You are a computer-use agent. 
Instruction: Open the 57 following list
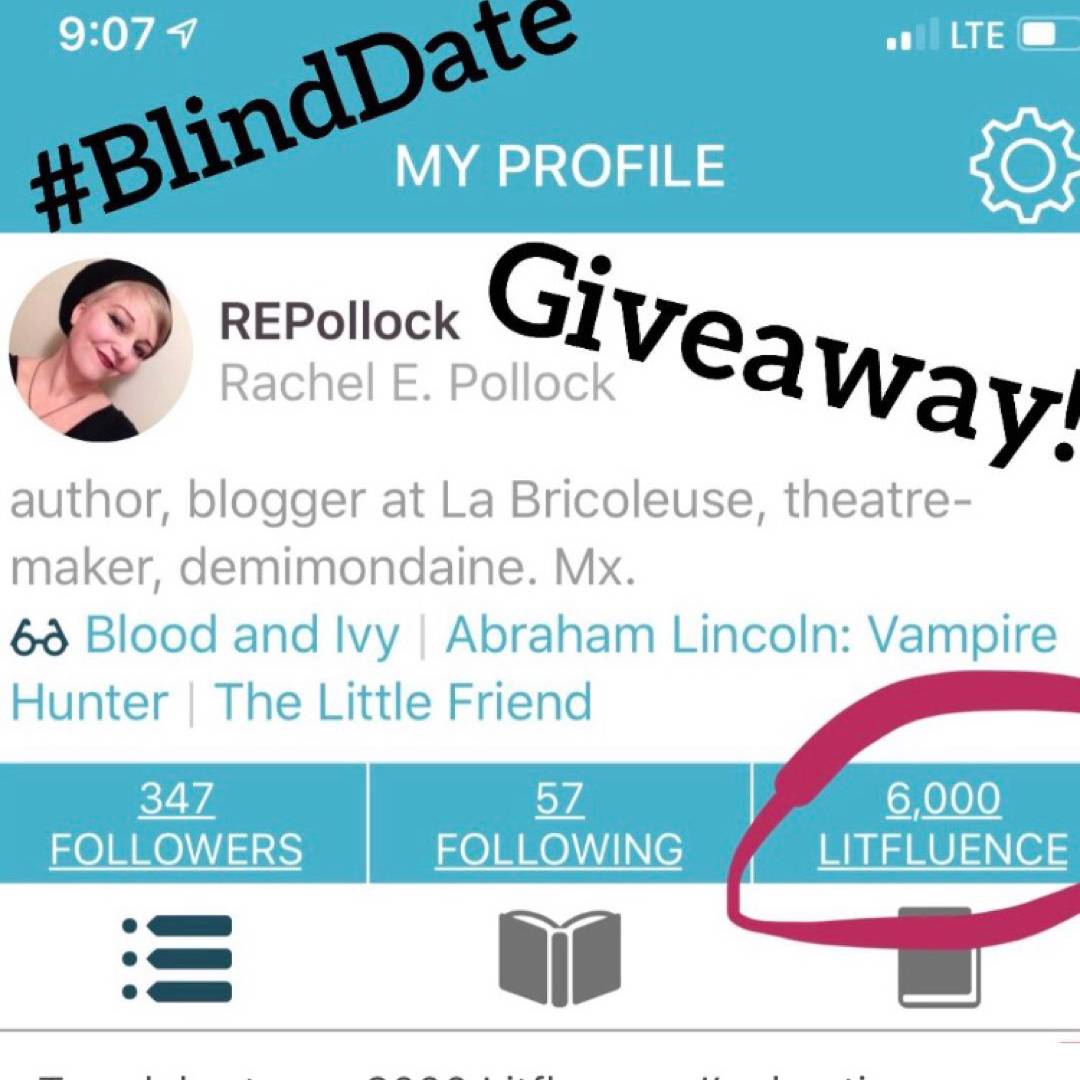[x=559, y=824]
